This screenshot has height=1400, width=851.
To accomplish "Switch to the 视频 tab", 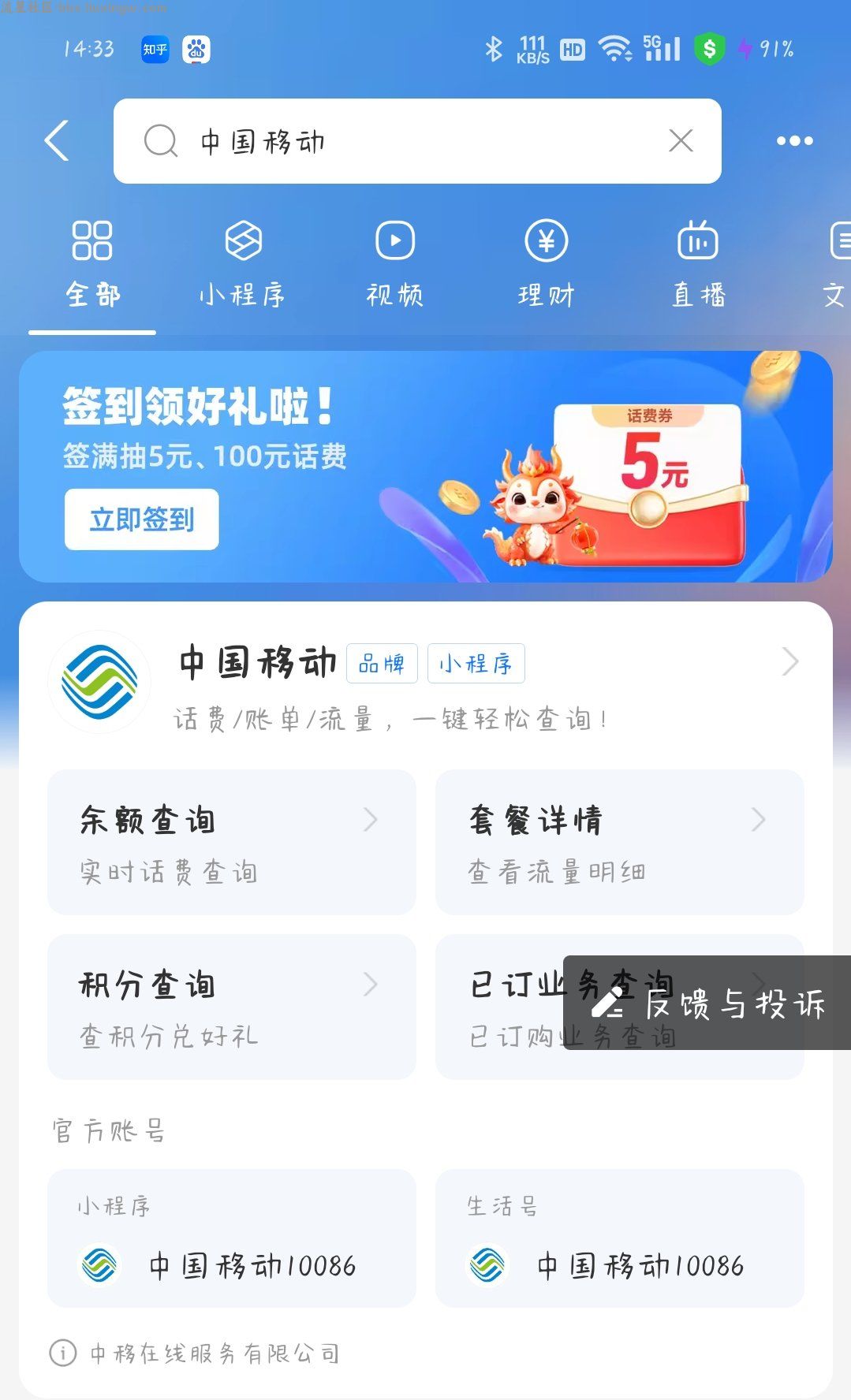I will [x=394, y=264].
